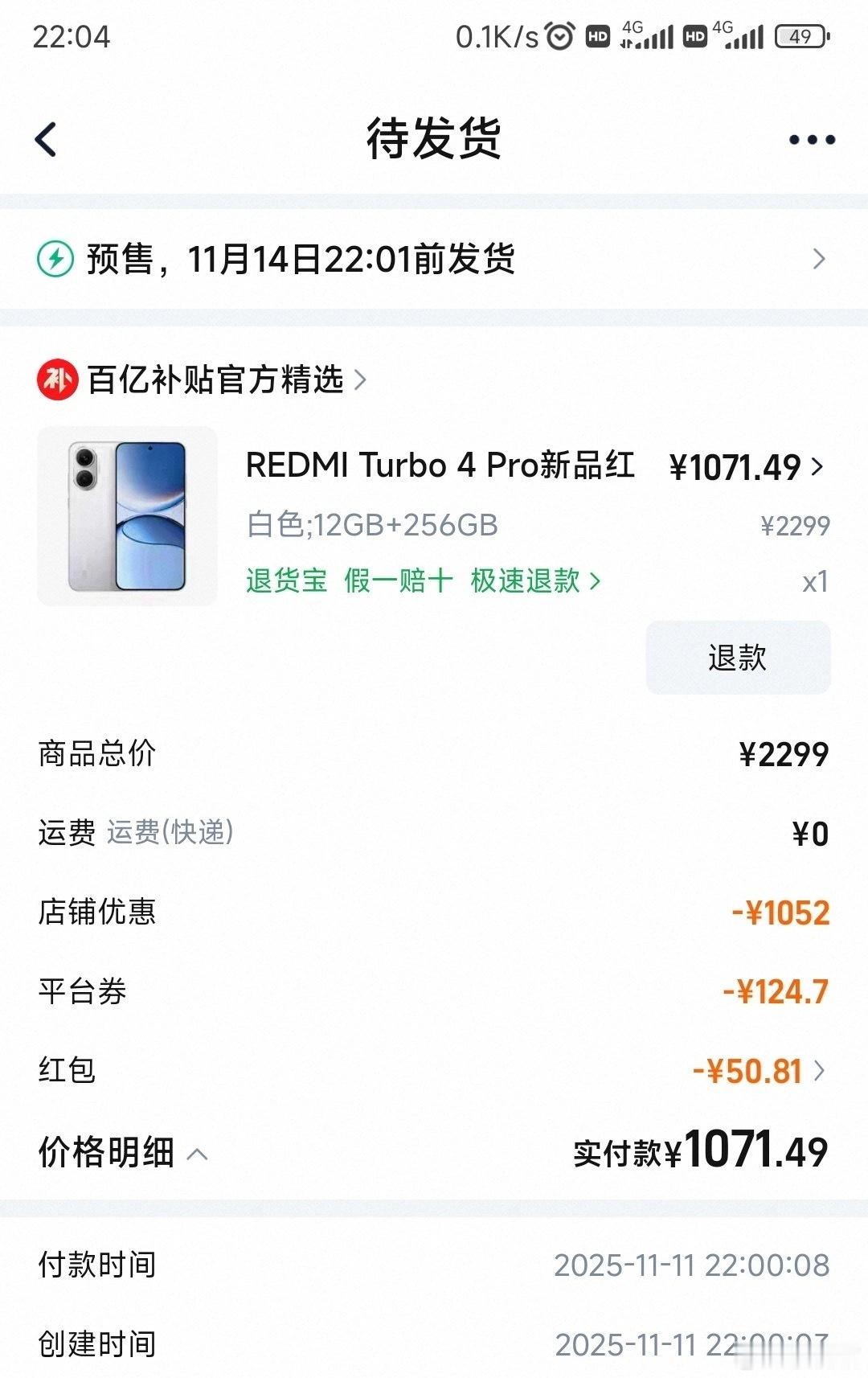Tap the 退款 refund button
Screen dimensions: 868x1378
tap(737, 658)
